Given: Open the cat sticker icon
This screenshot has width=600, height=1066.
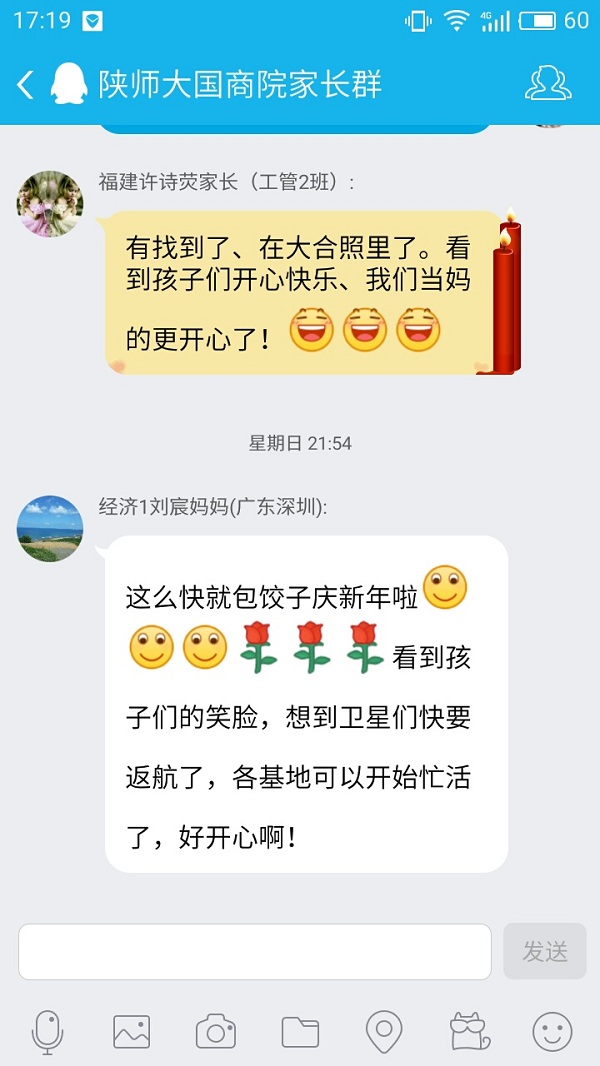Looking at the screenshot, I should [470, 1032].
